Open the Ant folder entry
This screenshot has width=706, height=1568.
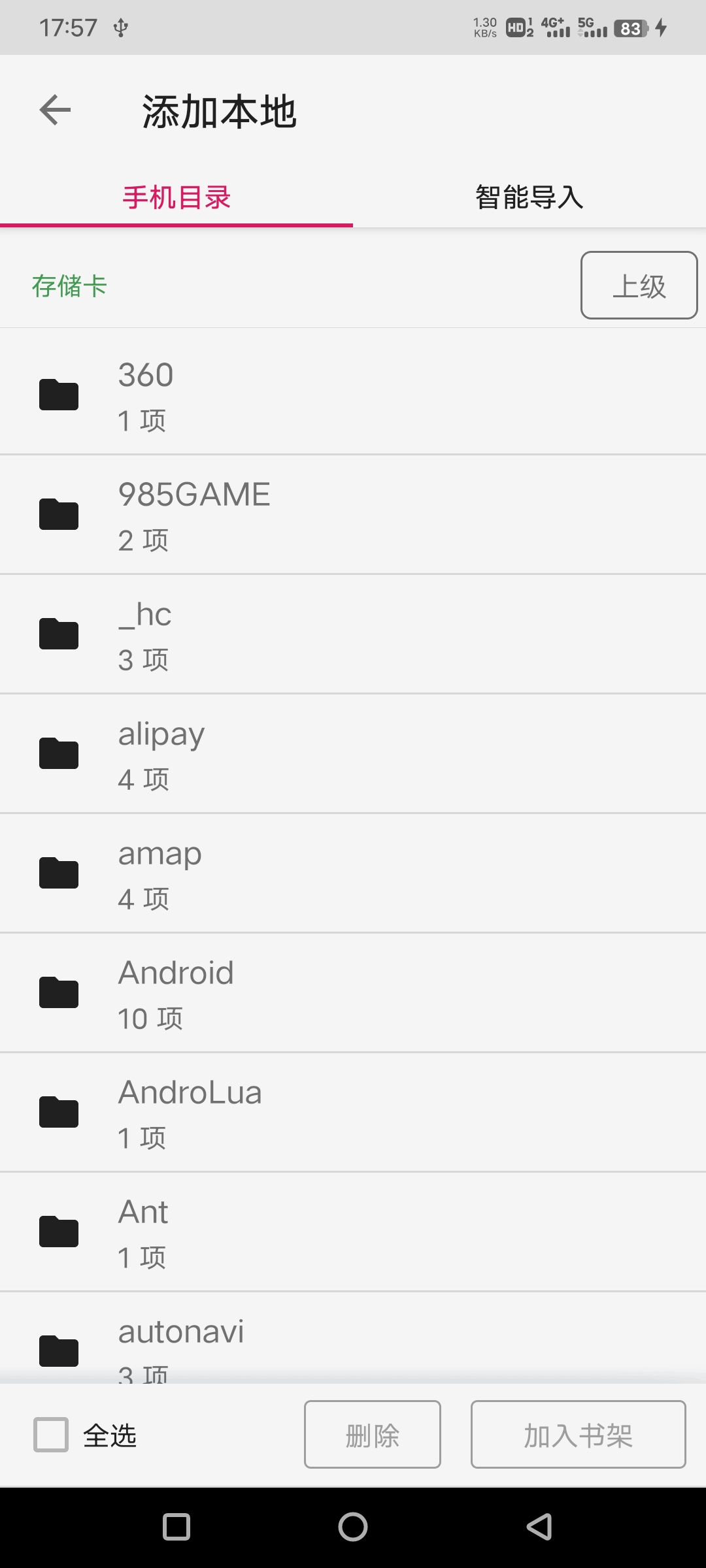(261, 1231)
